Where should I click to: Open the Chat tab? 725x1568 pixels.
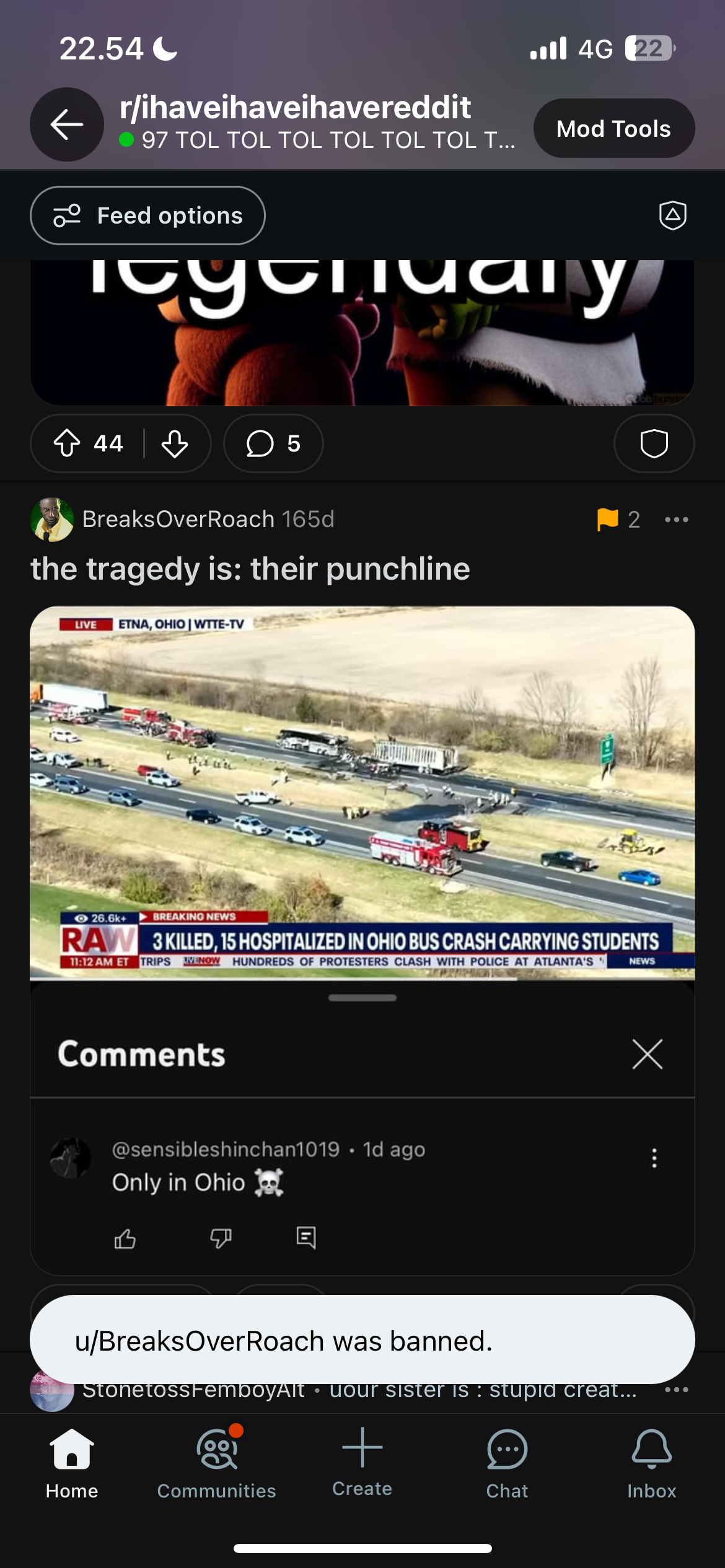pos(507,1463)
